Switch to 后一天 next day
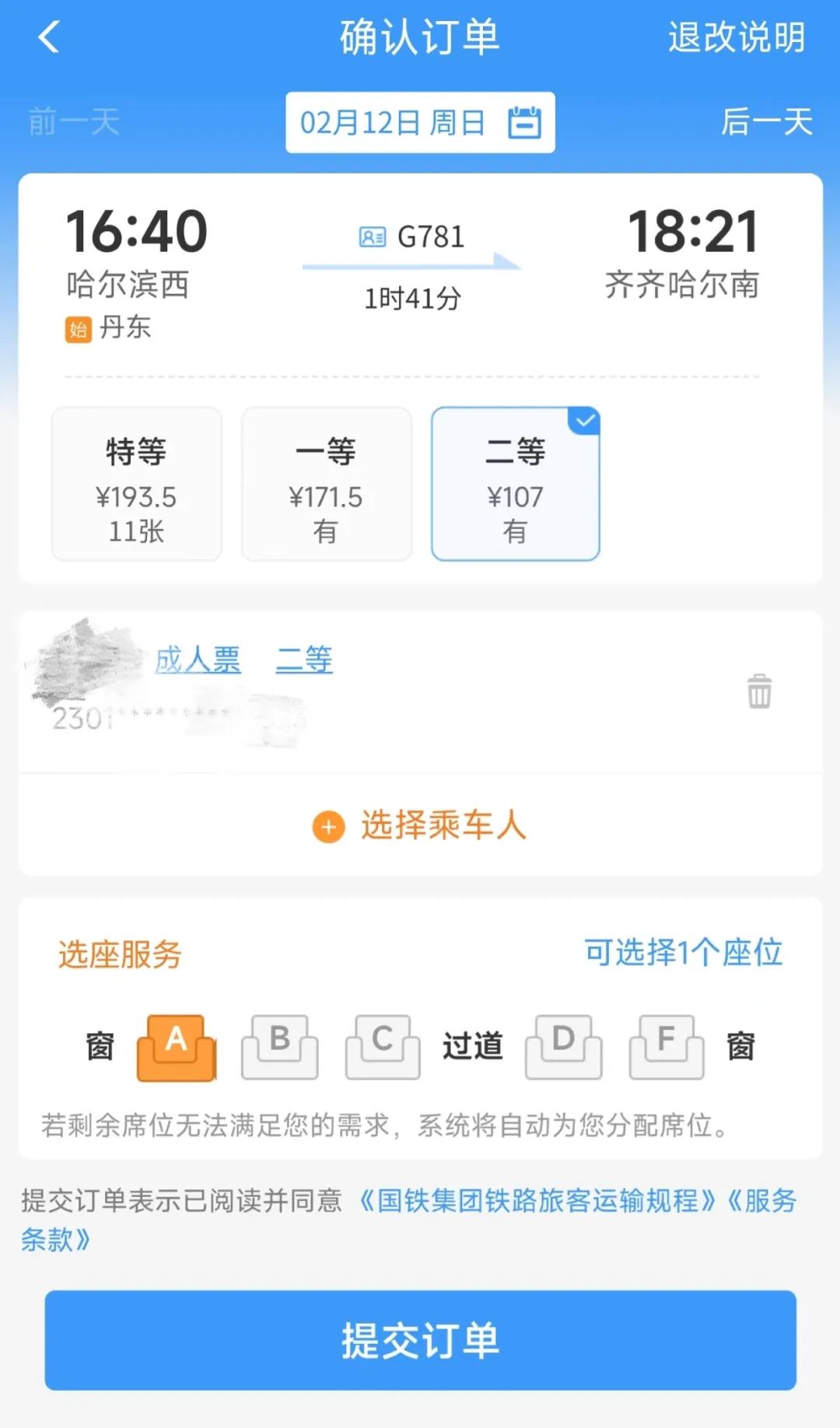This screenshot has width=840, height=1428. [x=766, y=122]
